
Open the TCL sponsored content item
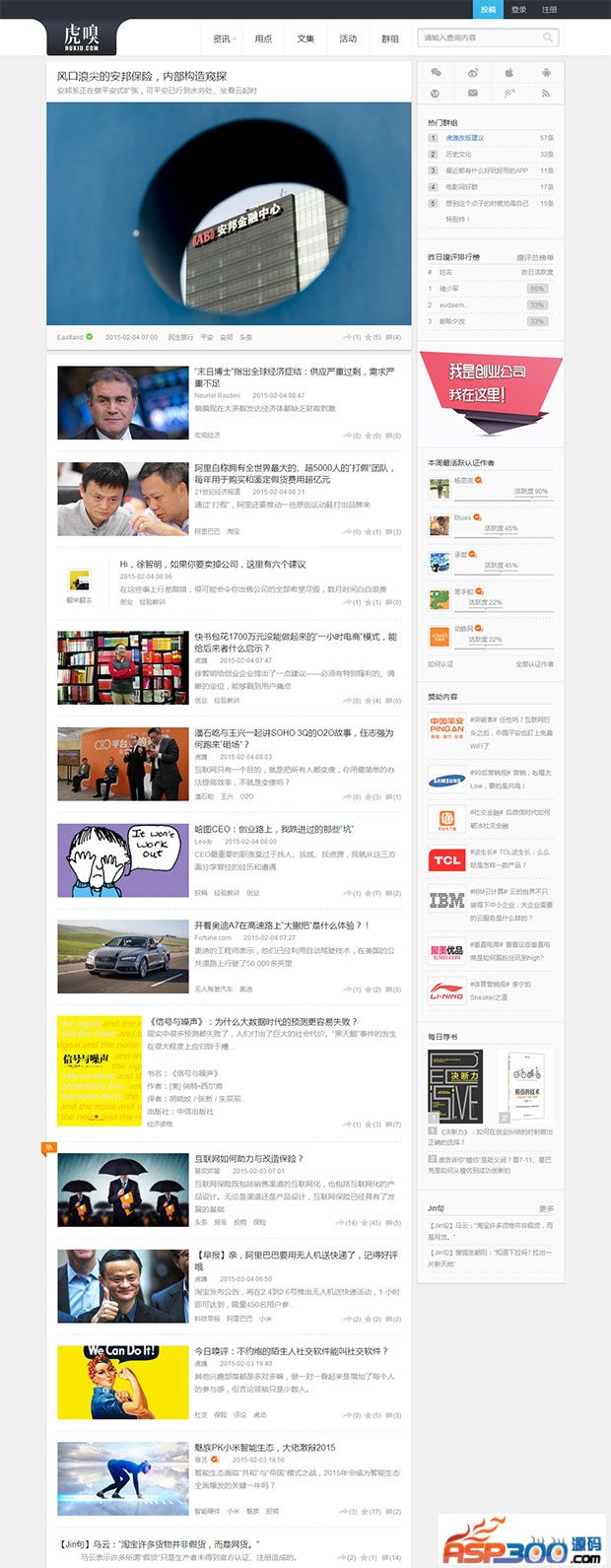[446, 860]
